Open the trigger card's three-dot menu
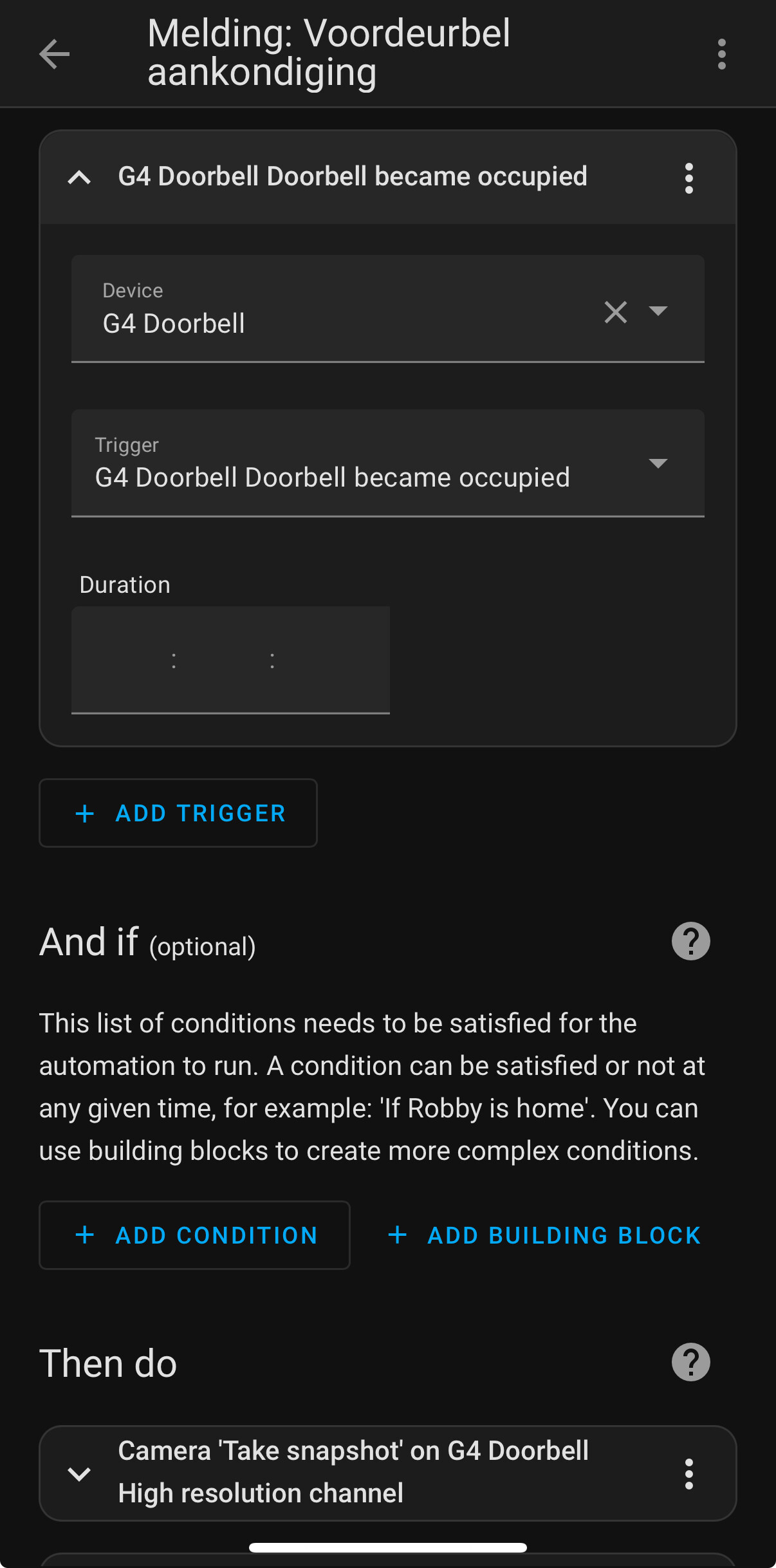Screen dimensions: 776x1568 click(688, 178)
